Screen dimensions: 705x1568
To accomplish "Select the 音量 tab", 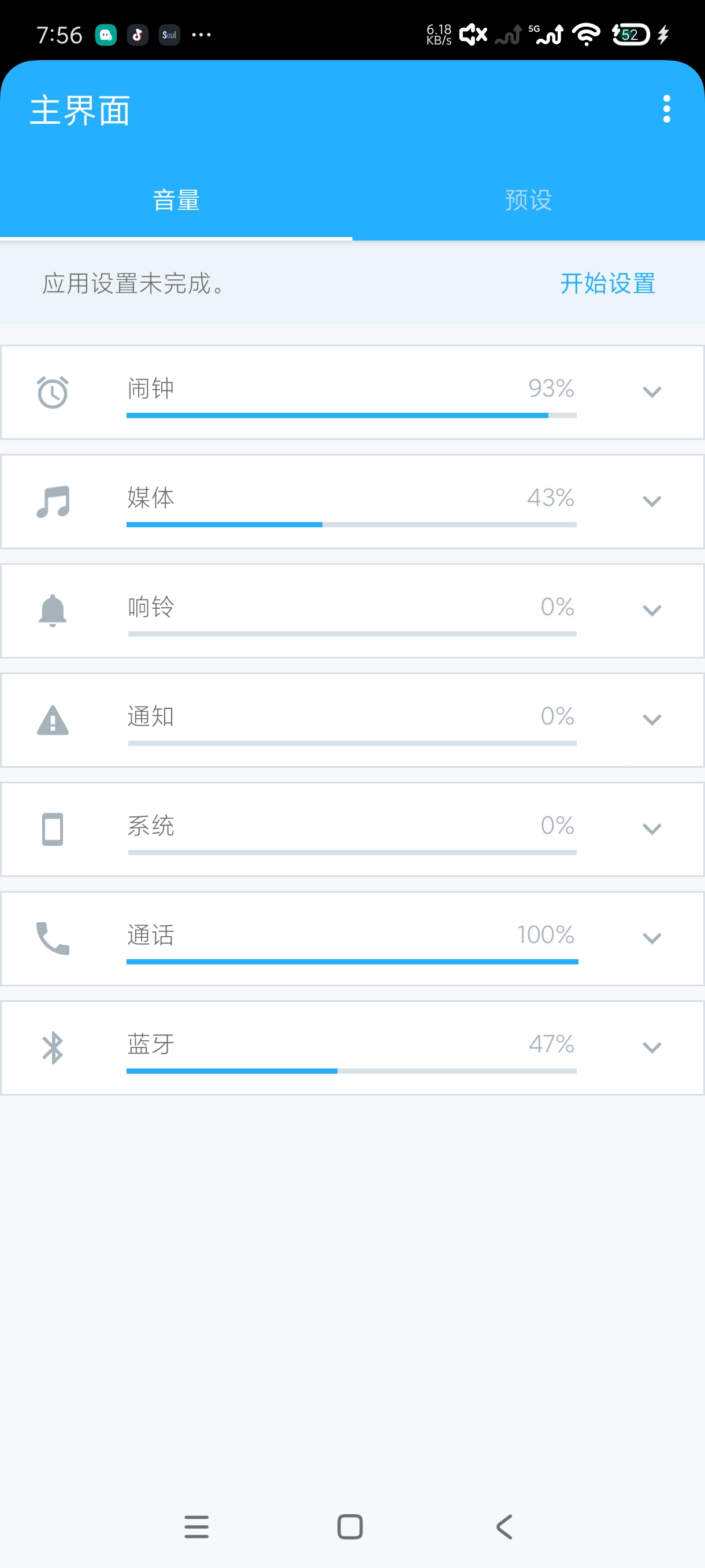I will pos(176,200).
